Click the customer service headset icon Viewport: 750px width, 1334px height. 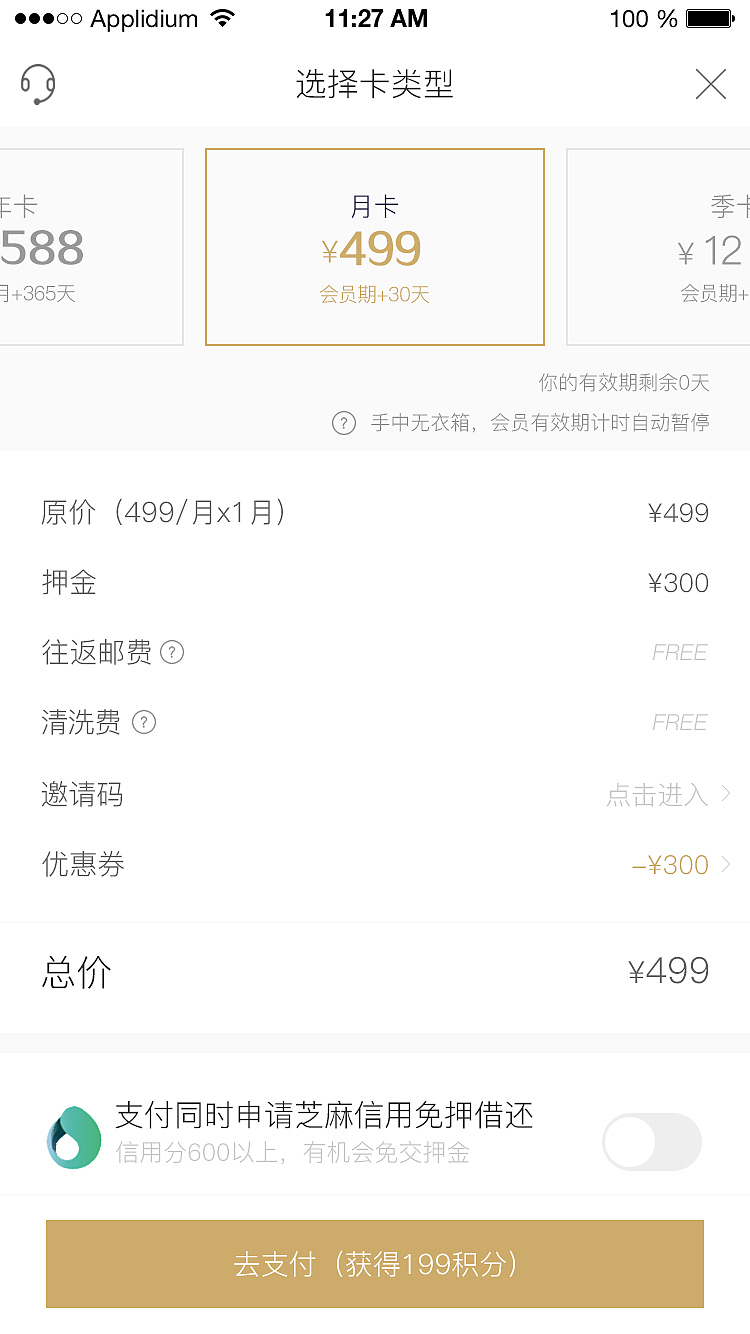(39, 84)
